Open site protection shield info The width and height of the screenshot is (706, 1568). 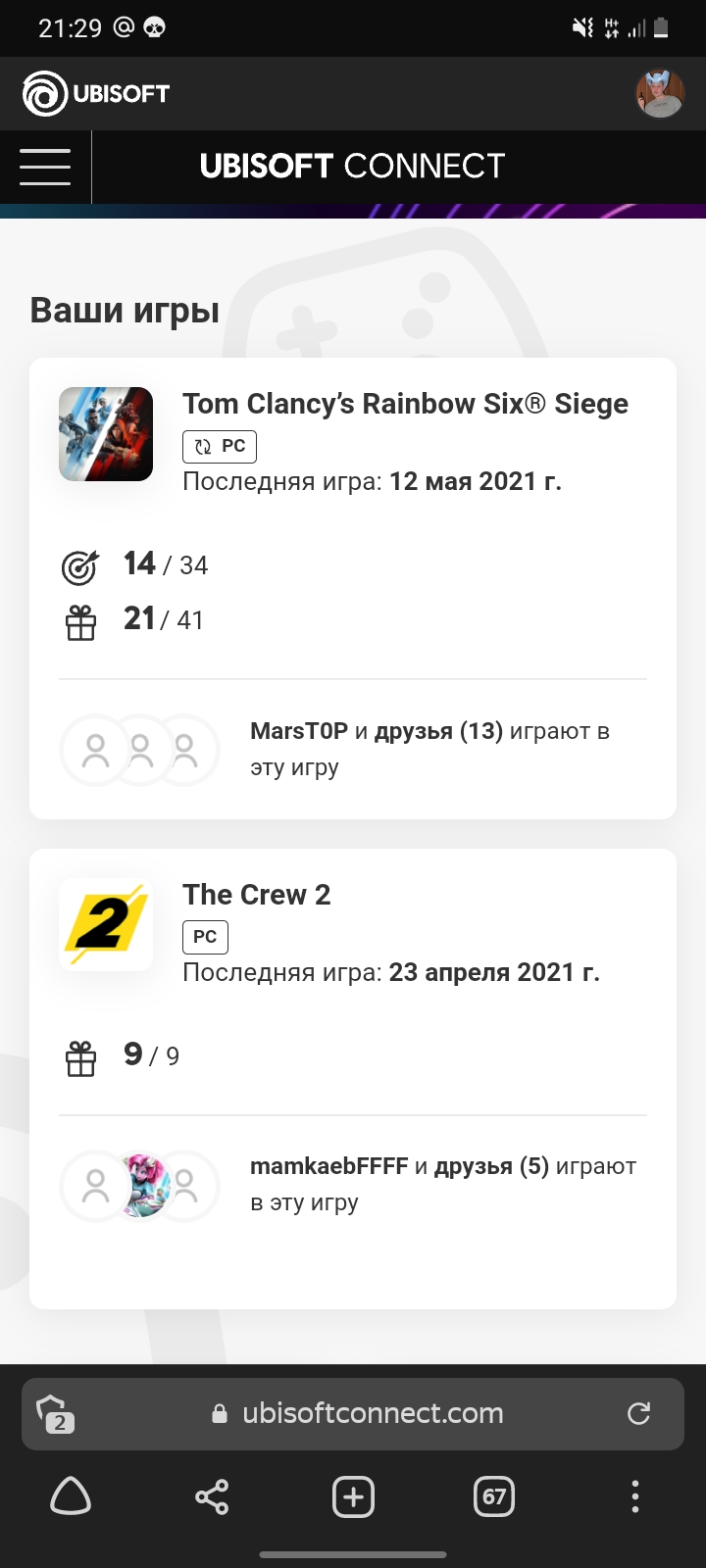(x=55, y=1413)
